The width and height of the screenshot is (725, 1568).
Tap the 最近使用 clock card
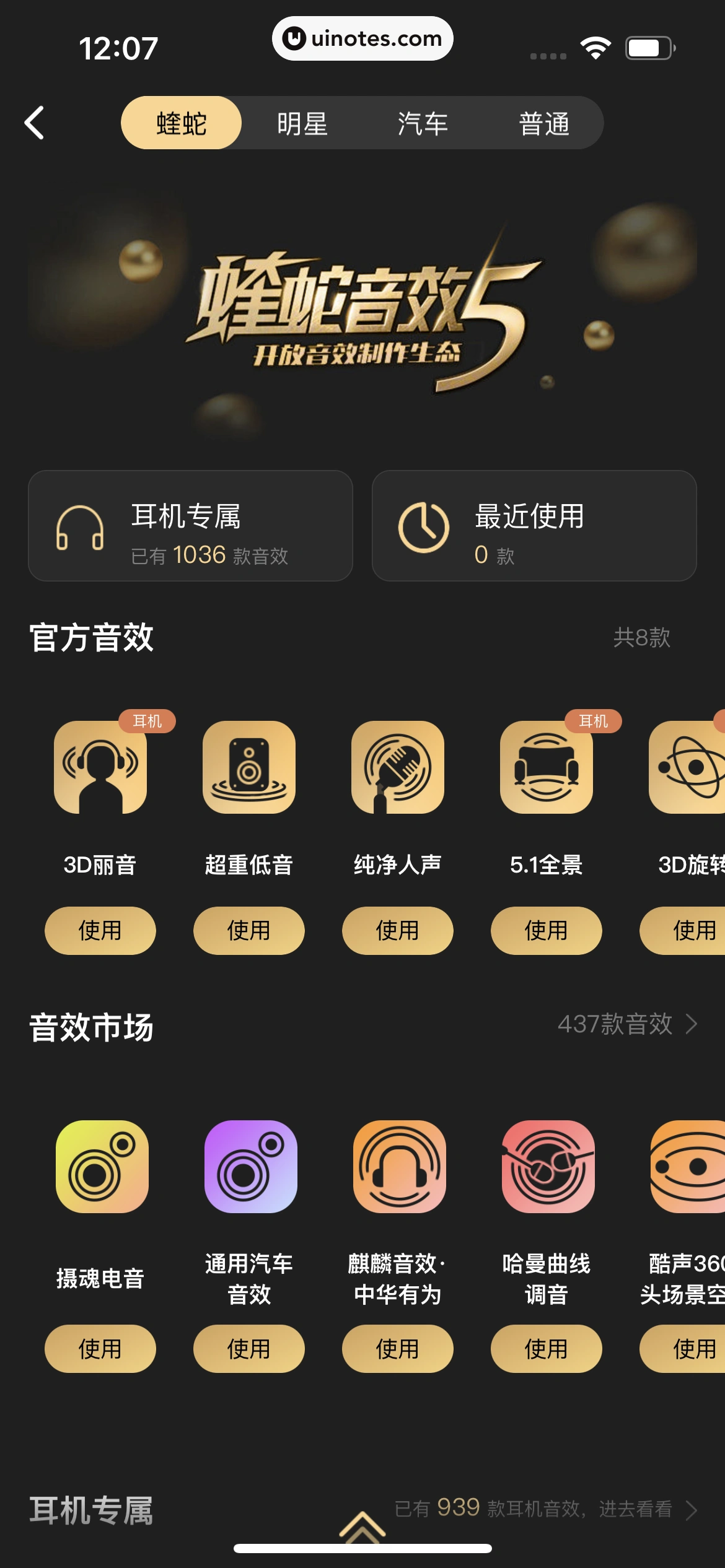click(x=534, y=526)
